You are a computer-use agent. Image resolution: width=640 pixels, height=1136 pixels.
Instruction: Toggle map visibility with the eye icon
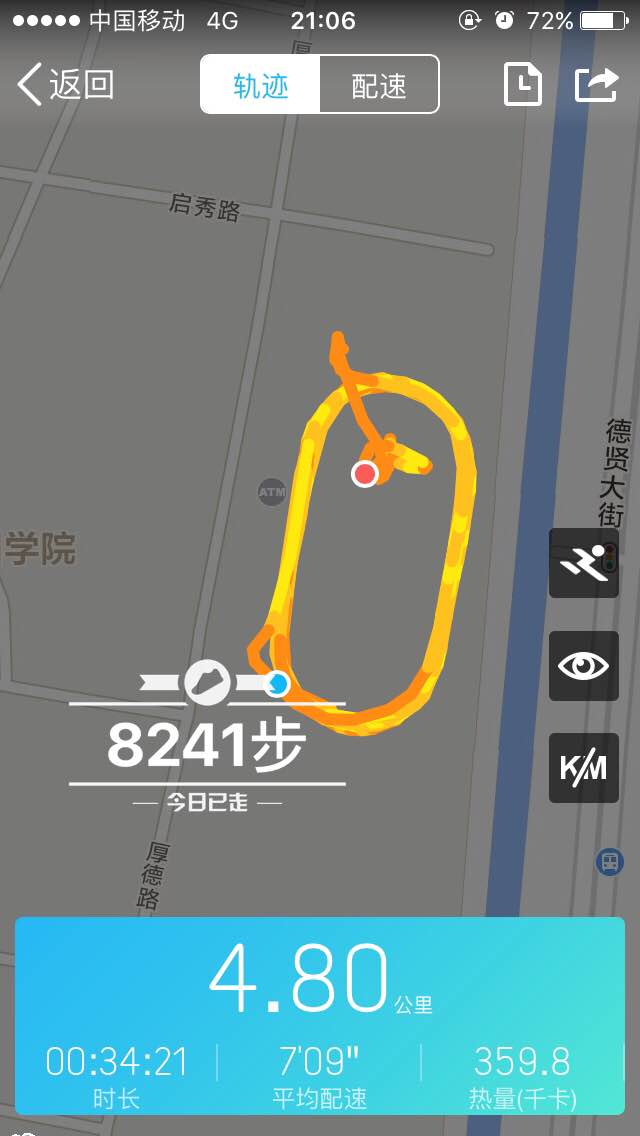(583, 666)
